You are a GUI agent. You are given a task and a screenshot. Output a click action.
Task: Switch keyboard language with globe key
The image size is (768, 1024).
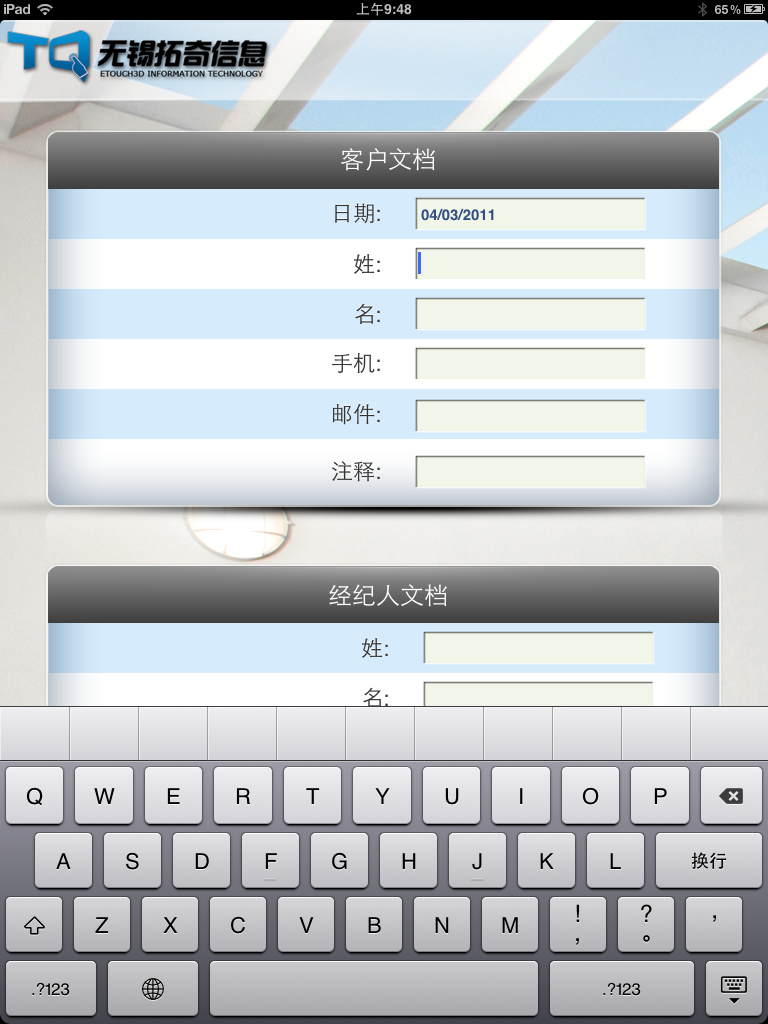(153, 989)
